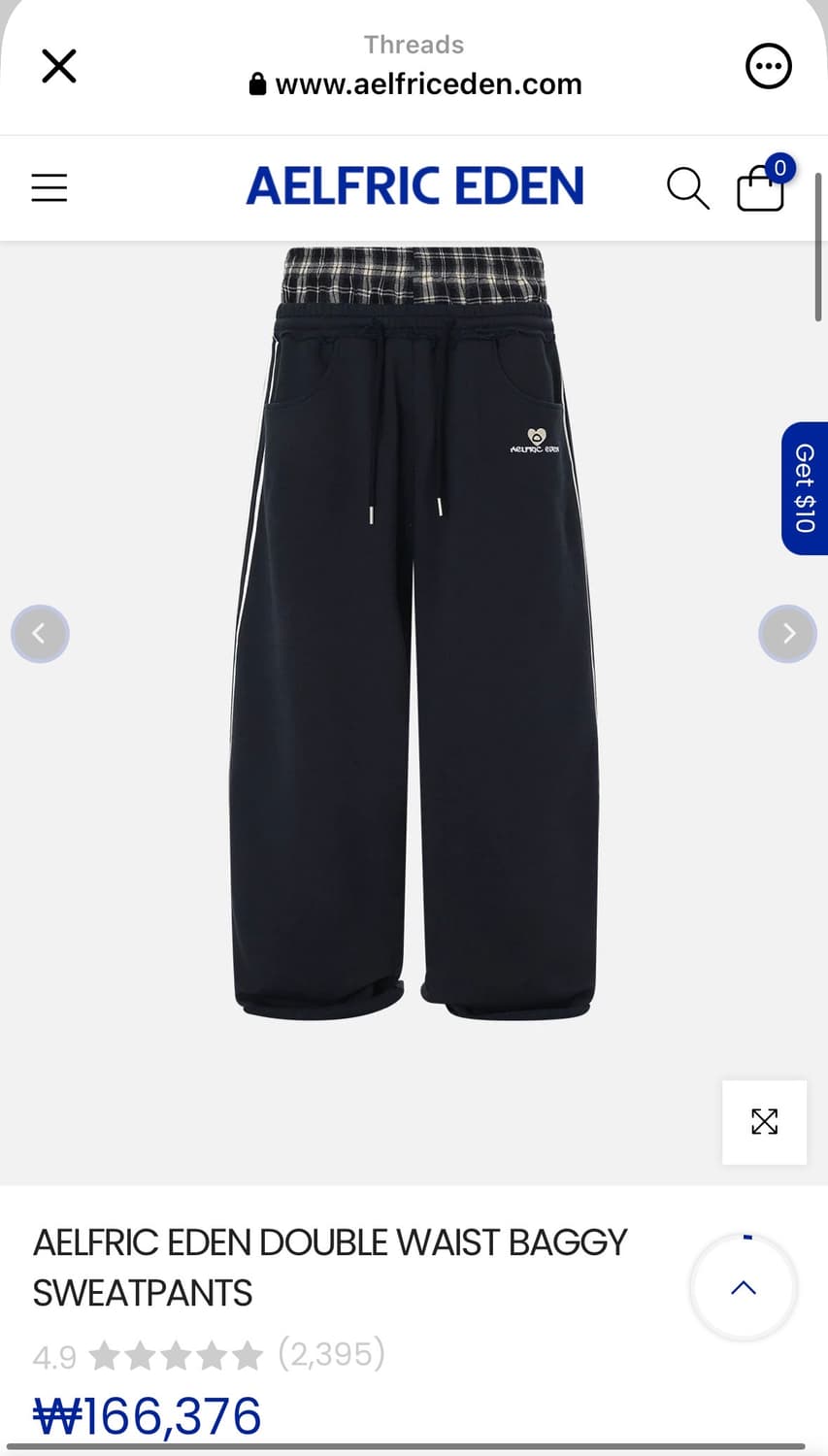Tap the back-to-top arrow button

744,1288
